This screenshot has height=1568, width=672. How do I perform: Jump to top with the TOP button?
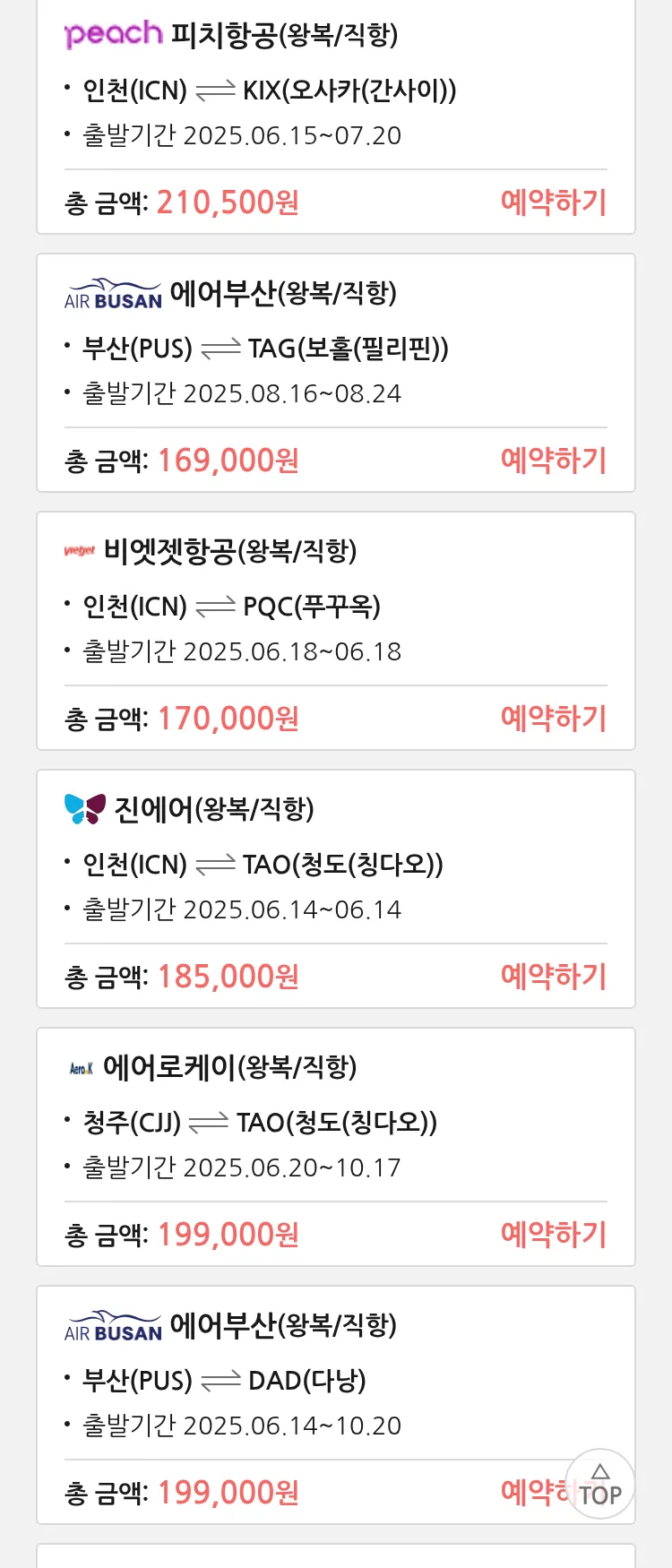coord(599,1485)
